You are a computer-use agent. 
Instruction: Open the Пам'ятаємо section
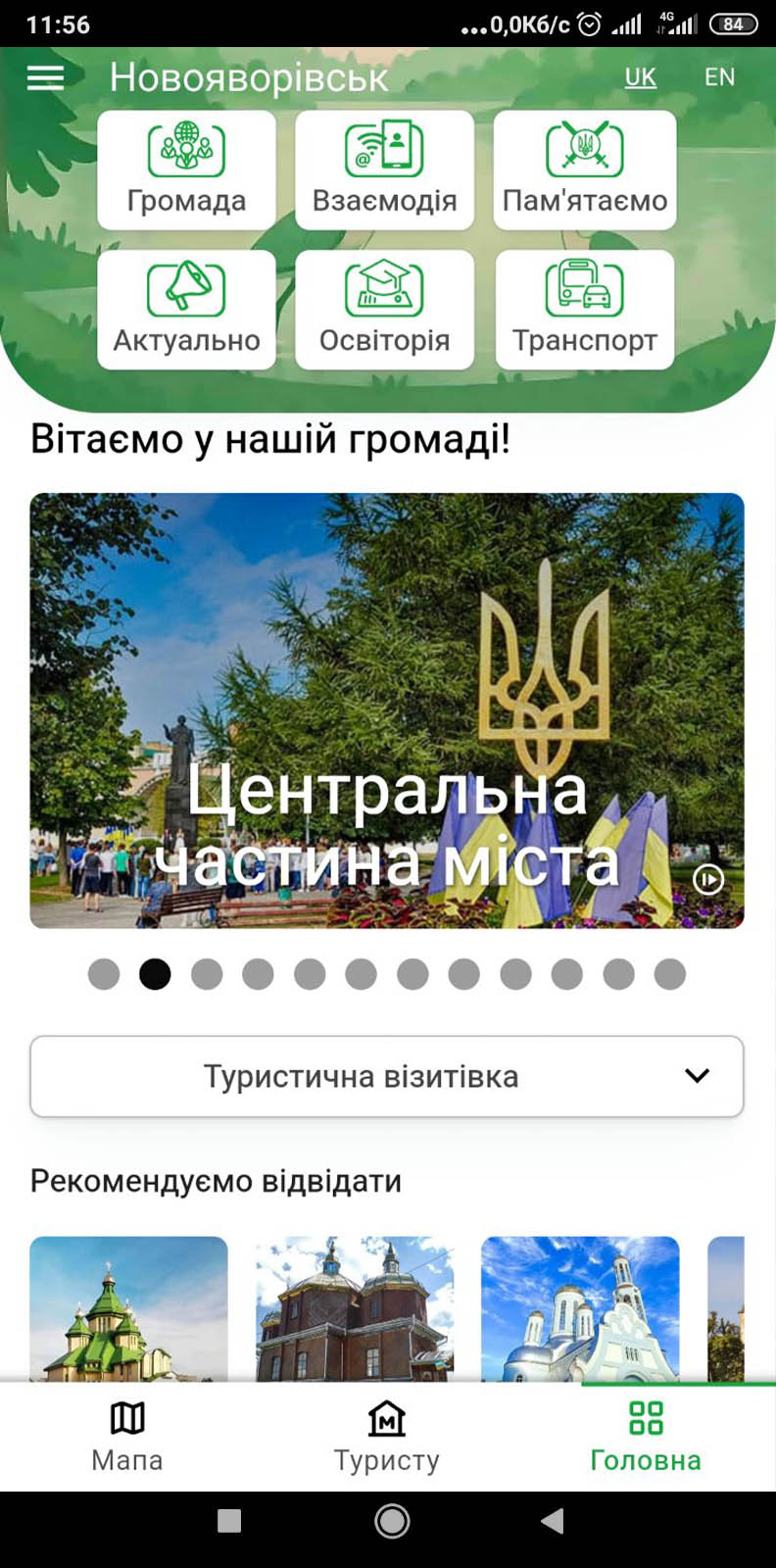click(584, 171)
